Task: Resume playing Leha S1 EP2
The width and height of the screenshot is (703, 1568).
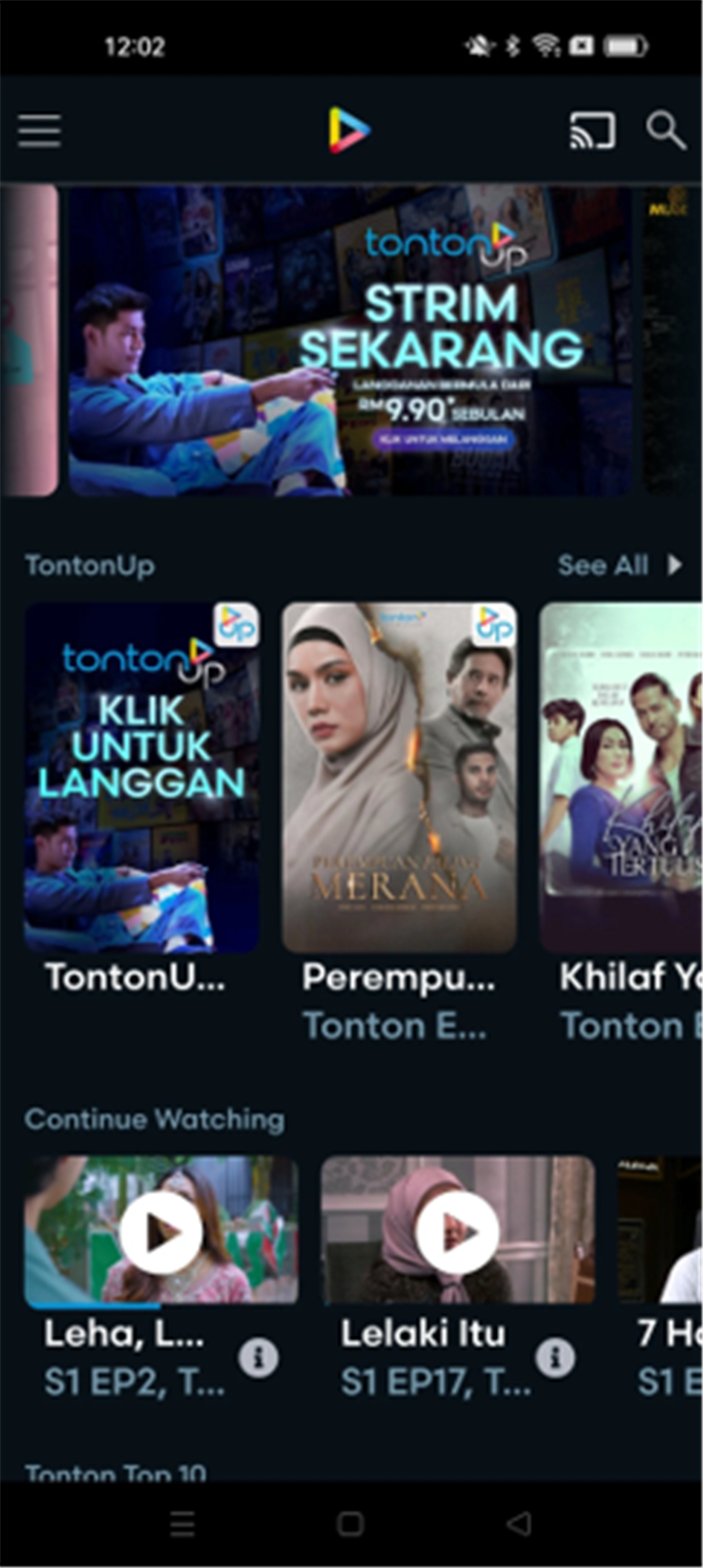Action: point(161,1232)
